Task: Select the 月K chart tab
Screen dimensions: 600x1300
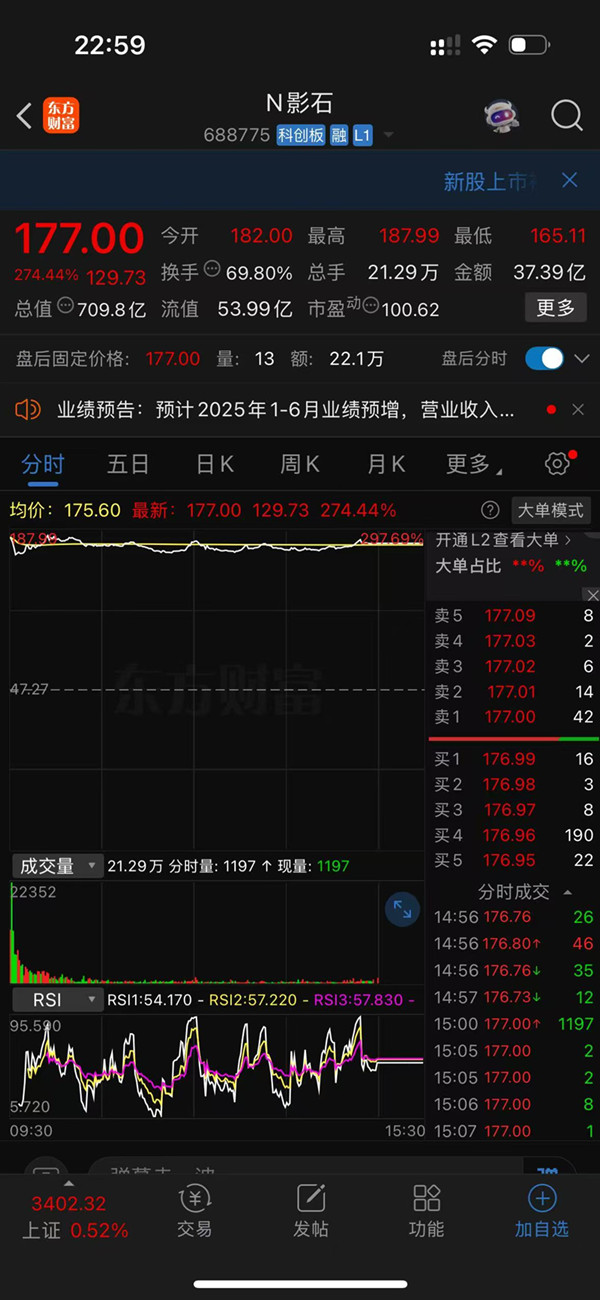Action: 386,464
